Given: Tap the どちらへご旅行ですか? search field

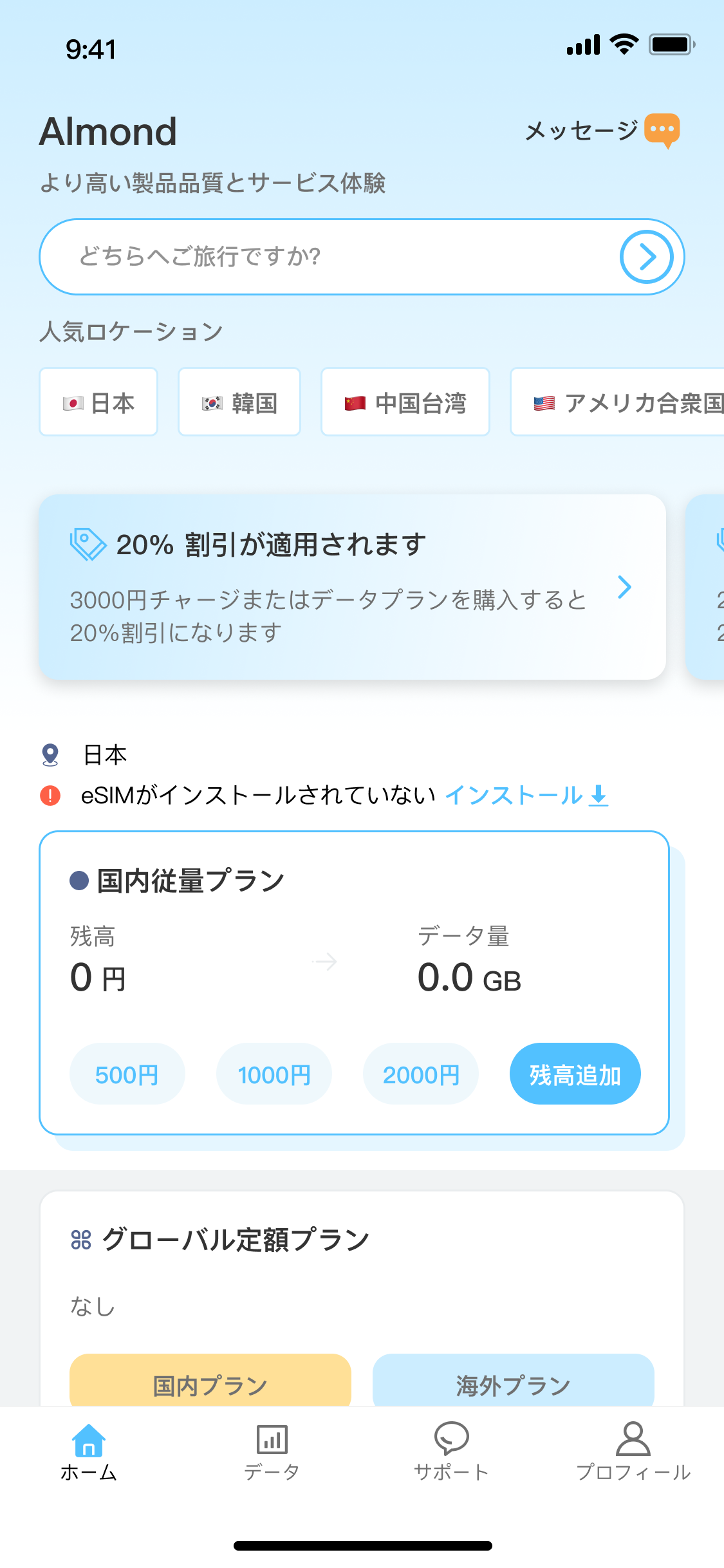Looking at the screenshot, I should (x=322, y=257).
